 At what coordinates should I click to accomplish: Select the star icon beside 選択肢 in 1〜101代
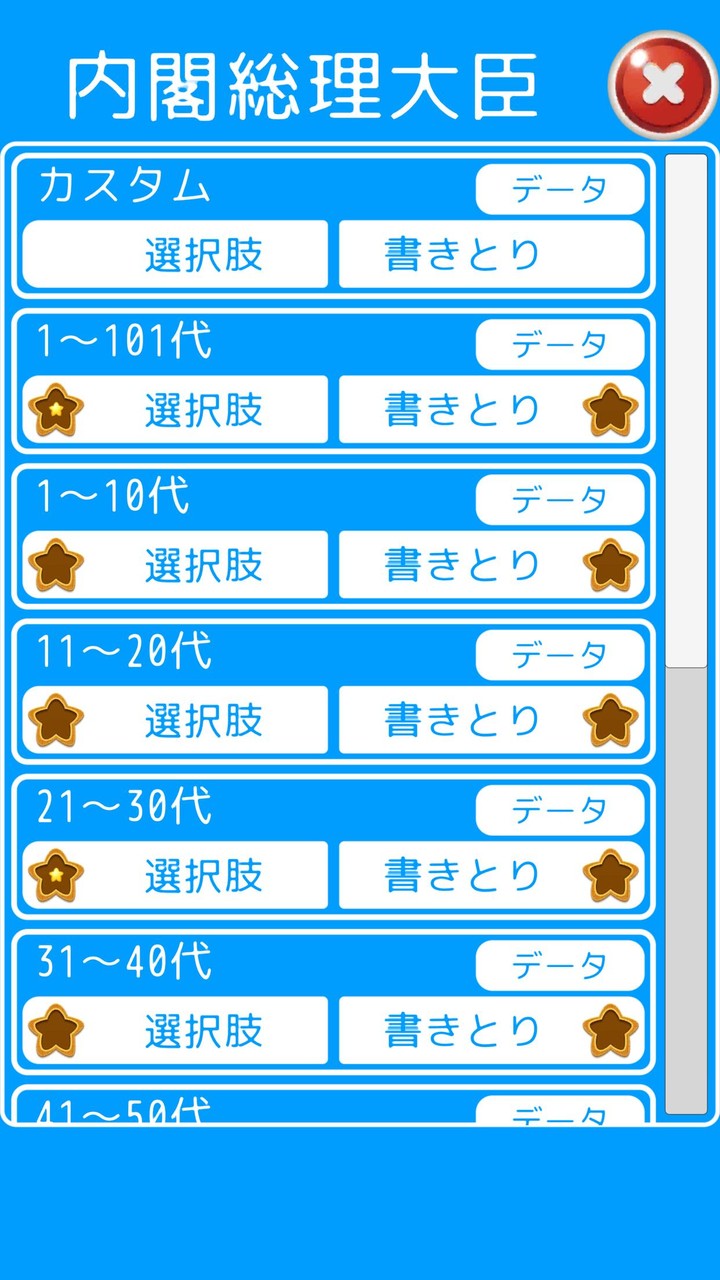[x=56, y=409]
